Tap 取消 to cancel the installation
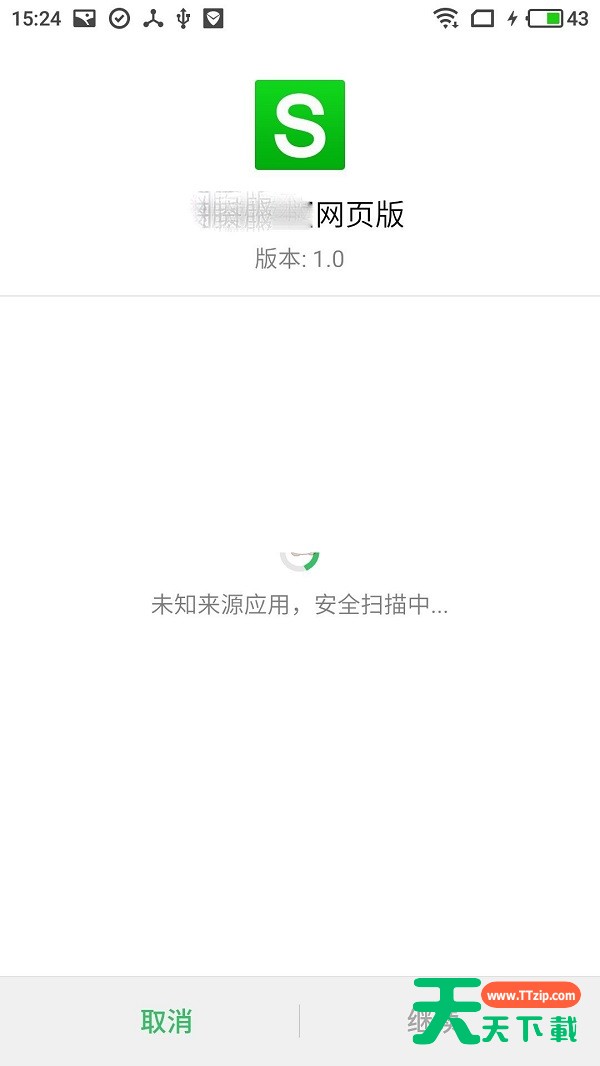The height and width of the screenshot is (1066, 600). coord(166,1021)
